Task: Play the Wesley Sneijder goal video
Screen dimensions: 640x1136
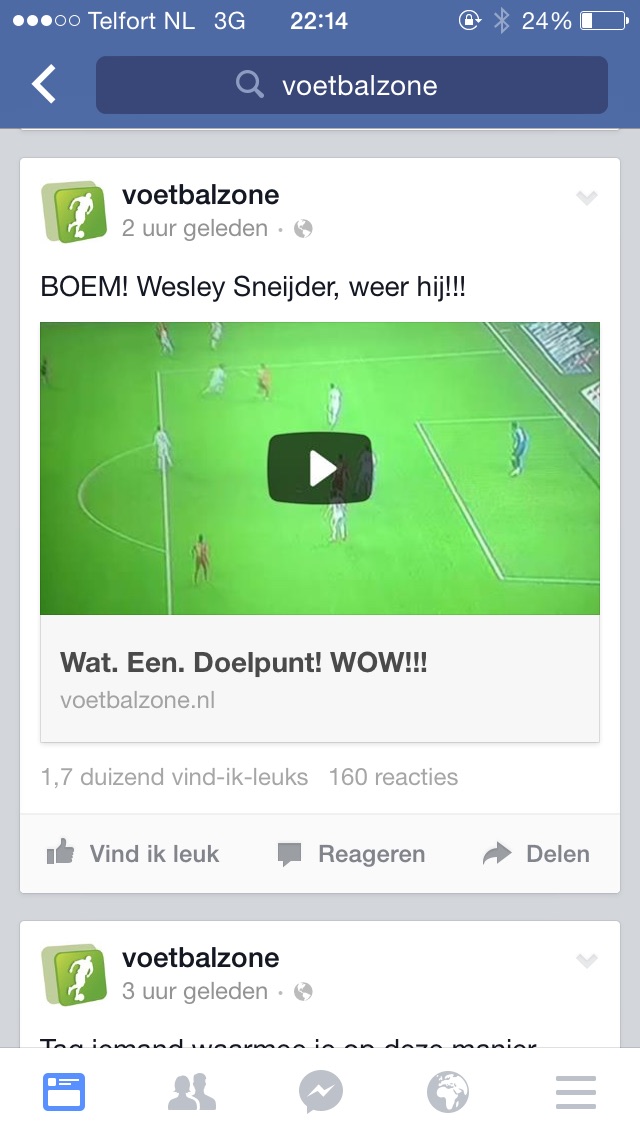Action: (320, 468)
